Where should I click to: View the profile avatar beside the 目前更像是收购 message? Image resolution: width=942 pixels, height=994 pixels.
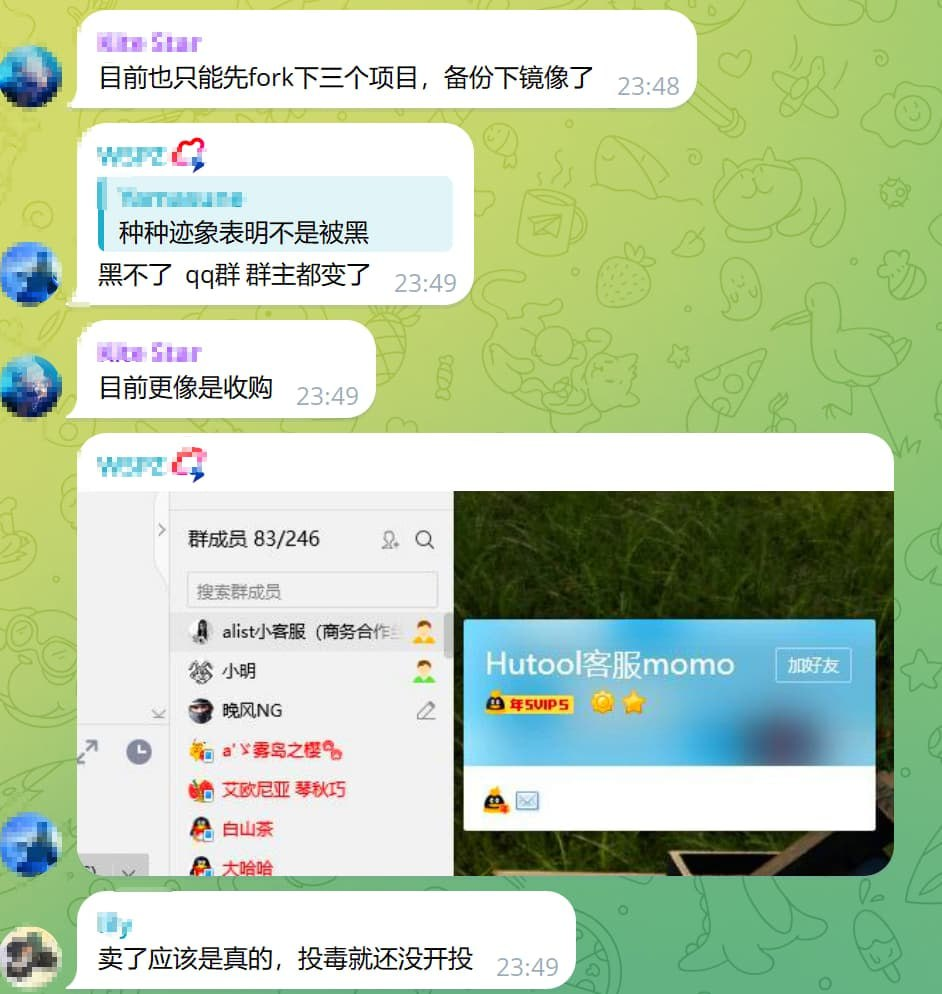(31, 386)
